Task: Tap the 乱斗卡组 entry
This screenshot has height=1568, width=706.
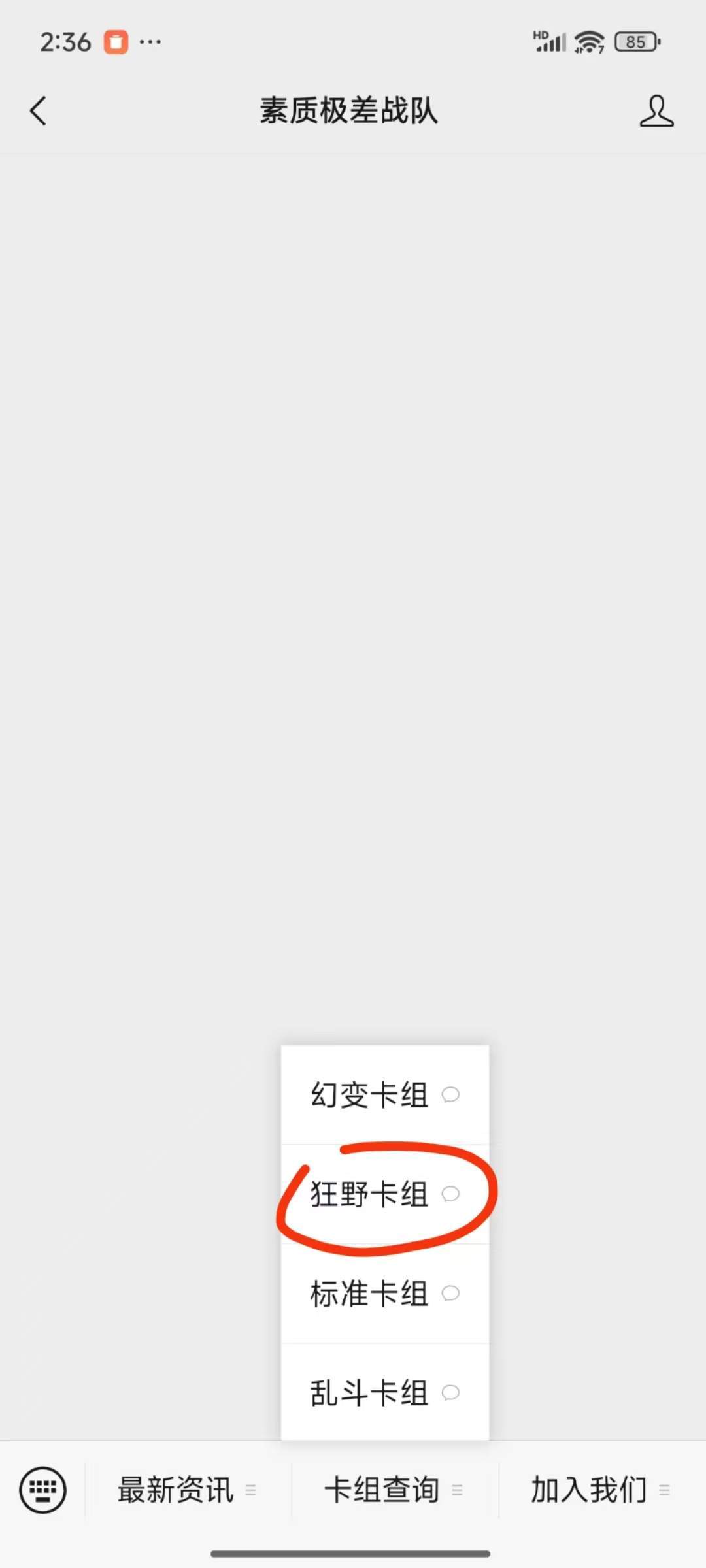Action: [x=384, y=1393]
